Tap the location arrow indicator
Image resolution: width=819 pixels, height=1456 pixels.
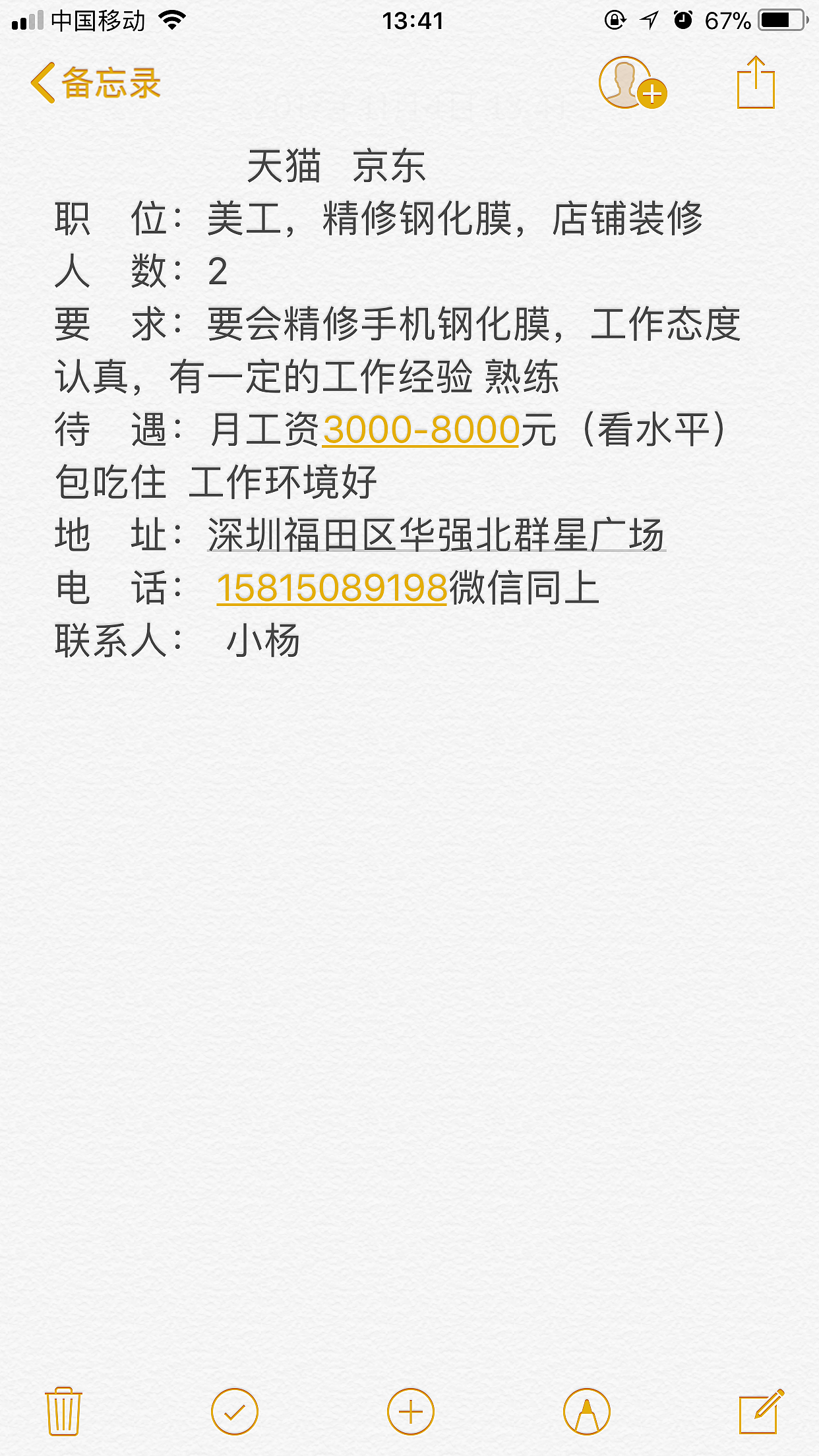pos(649,21)
